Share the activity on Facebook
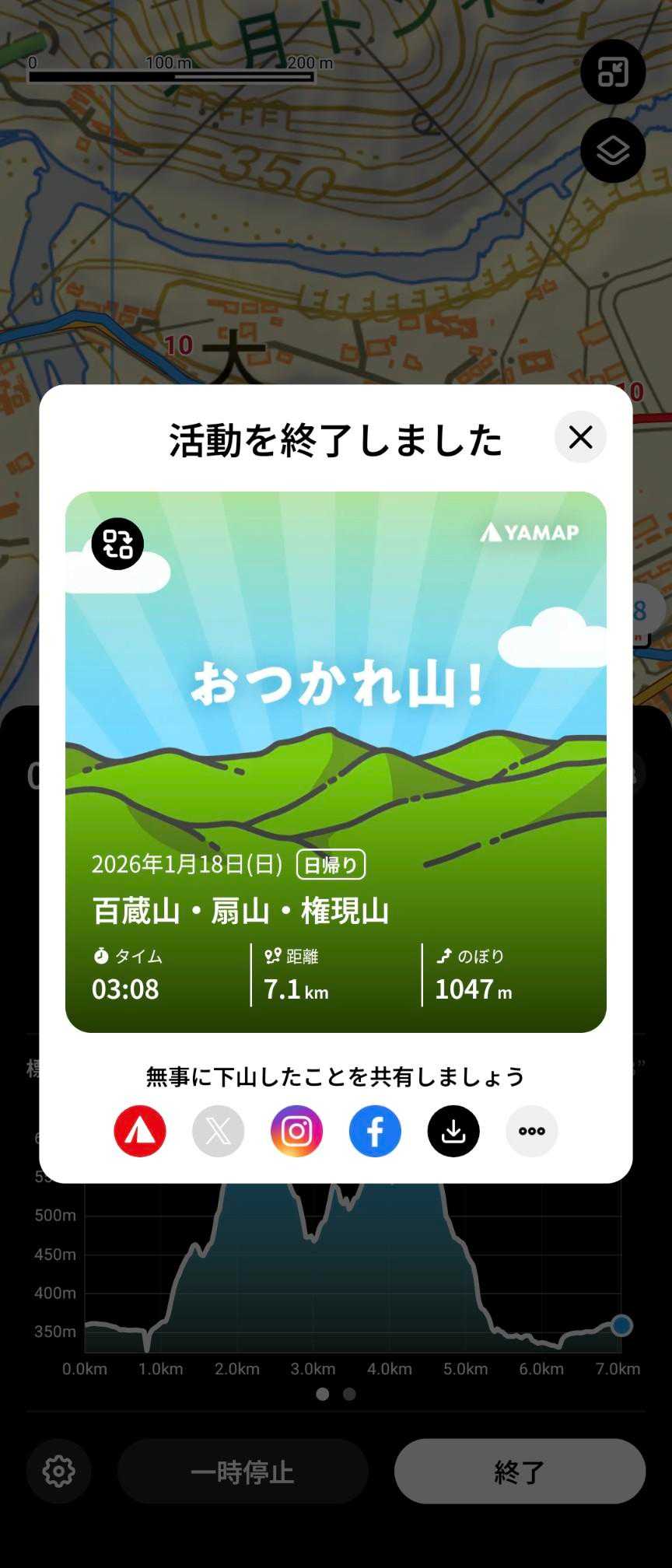Viewport: 672px width, 1568px height. (375, 1131)
